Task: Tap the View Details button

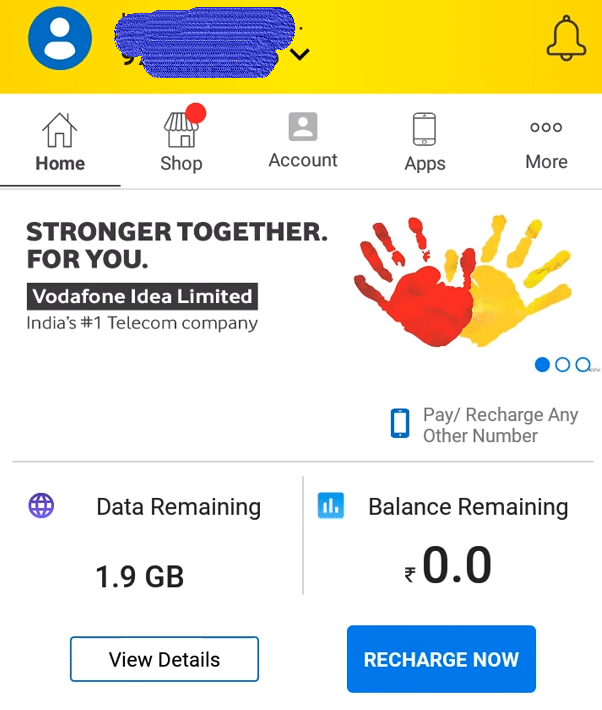Action: pos(164,660)
